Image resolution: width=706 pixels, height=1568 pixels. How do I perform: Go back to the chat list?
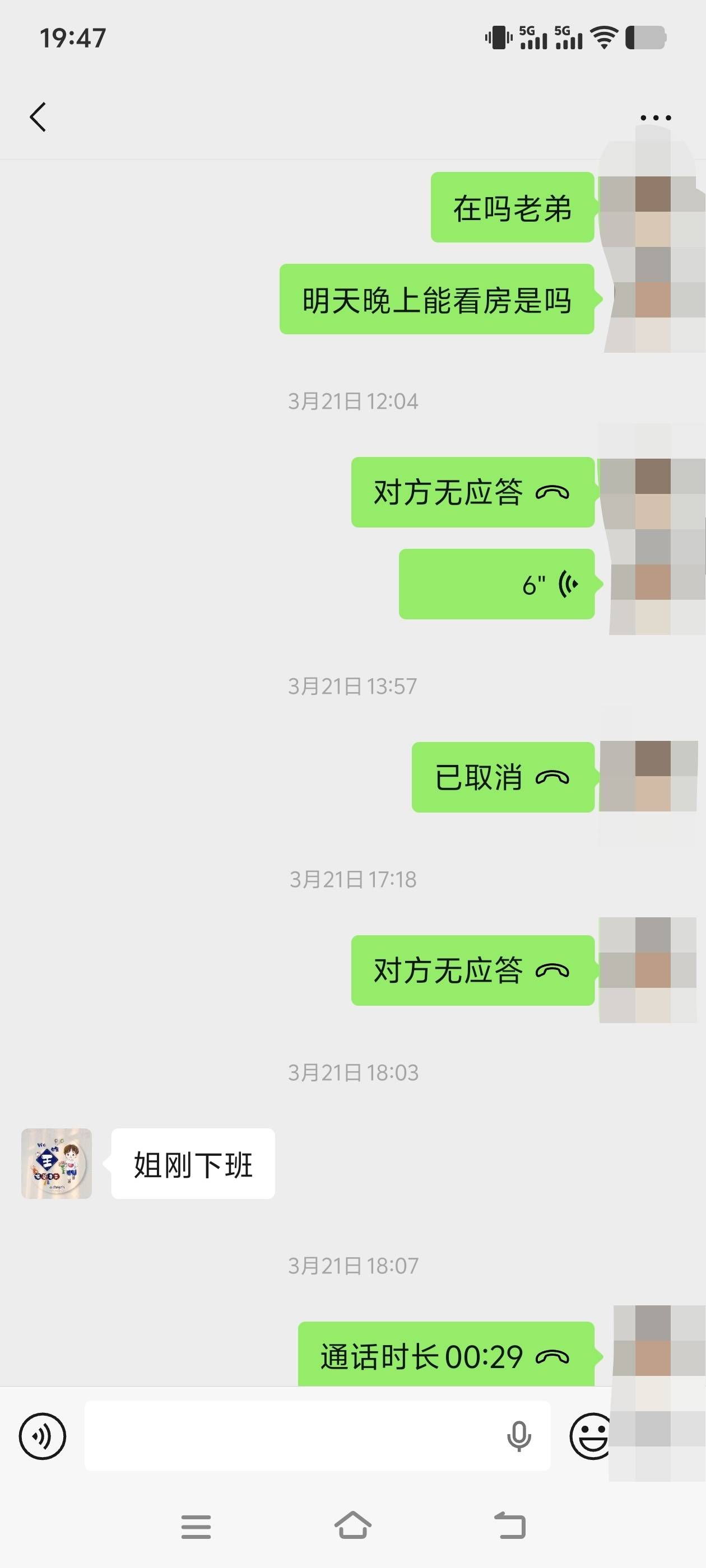38,117
